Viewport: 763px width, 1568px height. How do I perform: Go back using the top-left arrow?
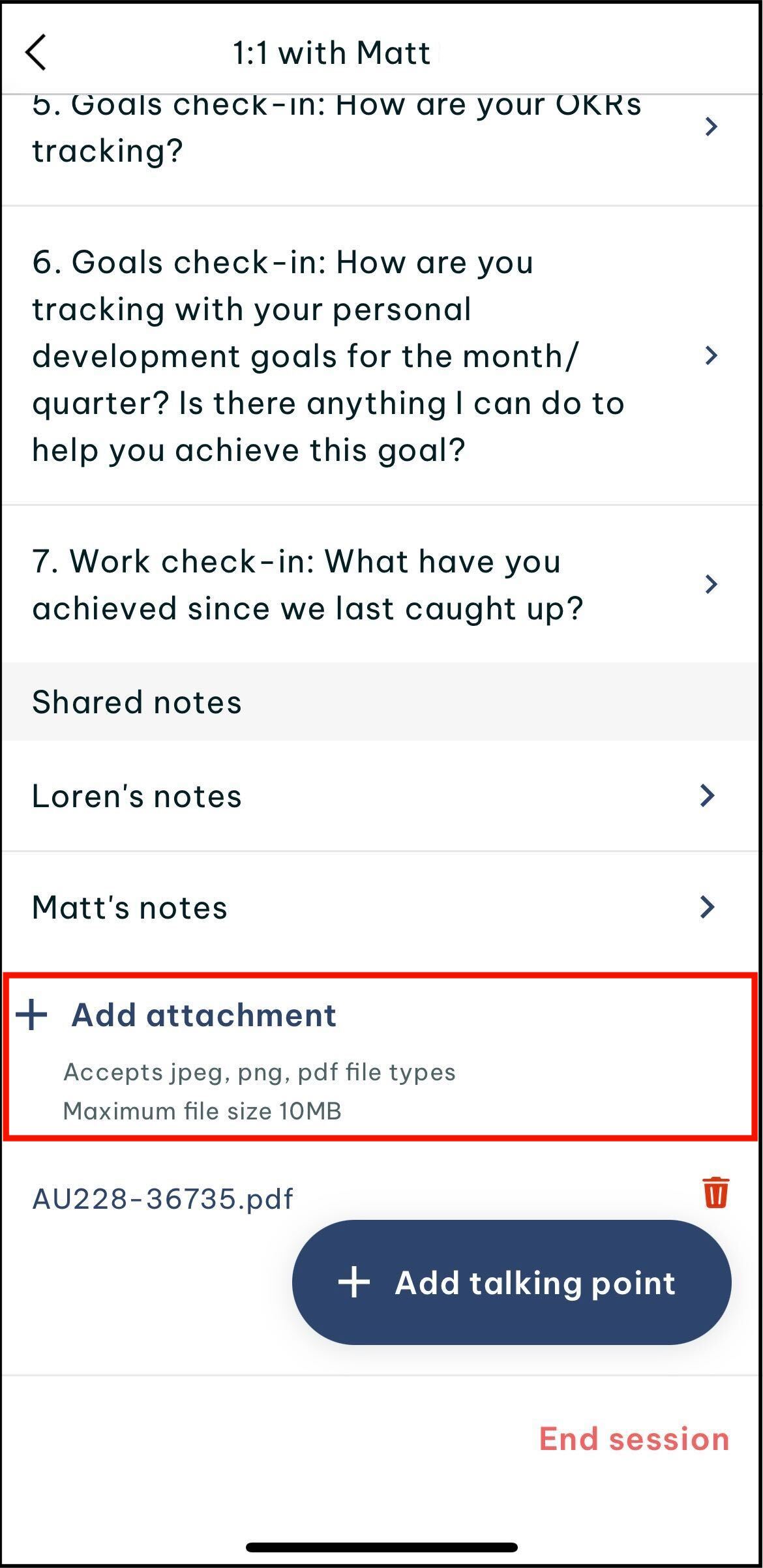pos(37,52)
